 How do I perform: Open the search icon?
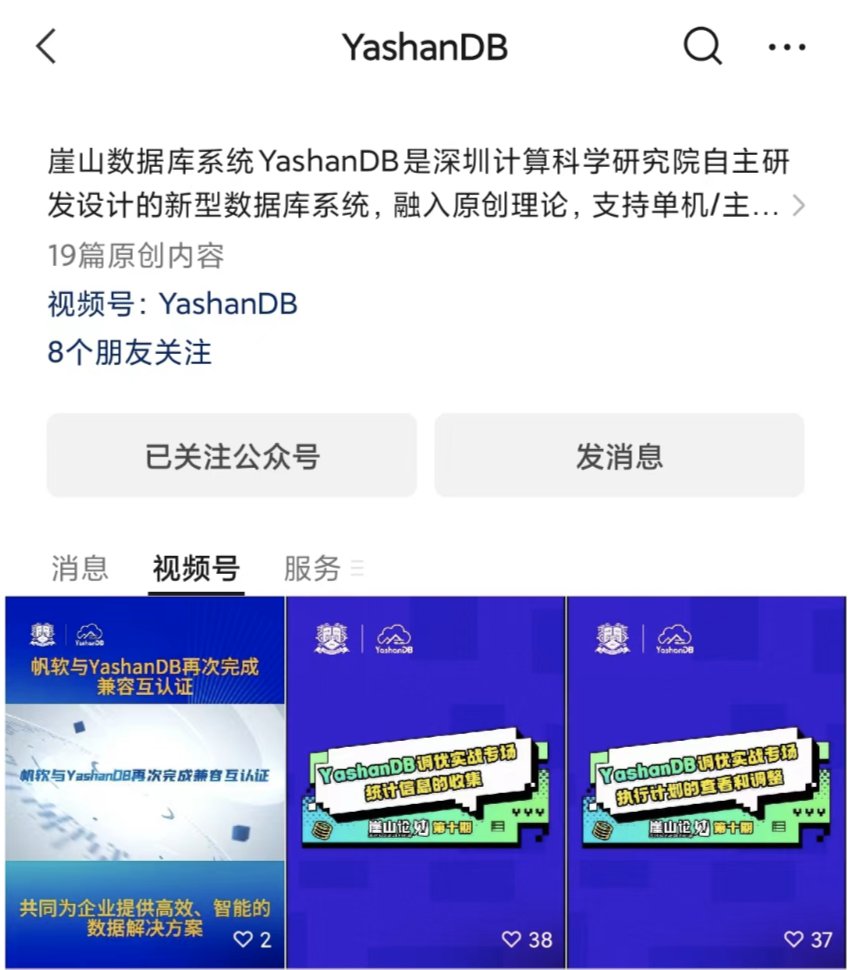pyautogui.click(x=702, y=45)
